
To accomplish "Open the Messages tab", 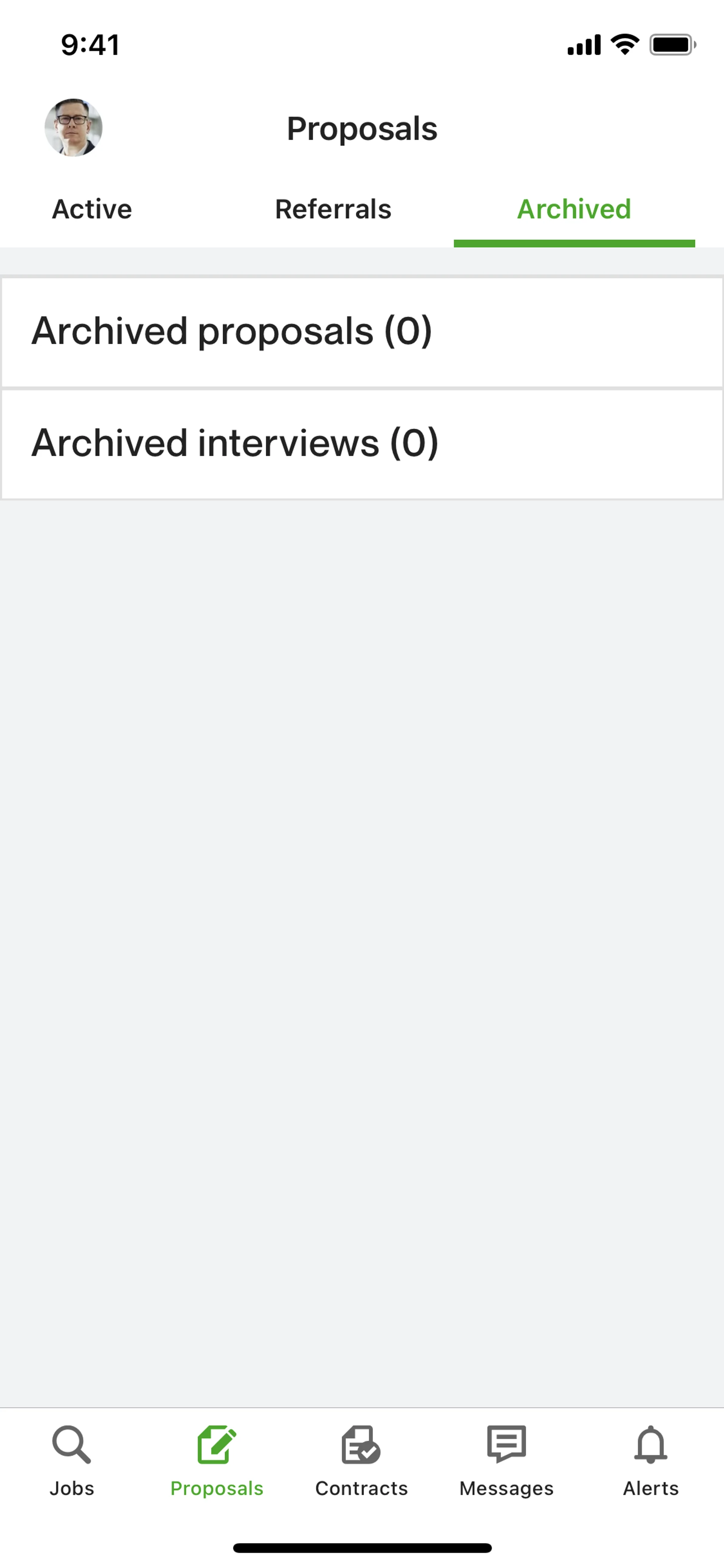I will (506, 1461).
